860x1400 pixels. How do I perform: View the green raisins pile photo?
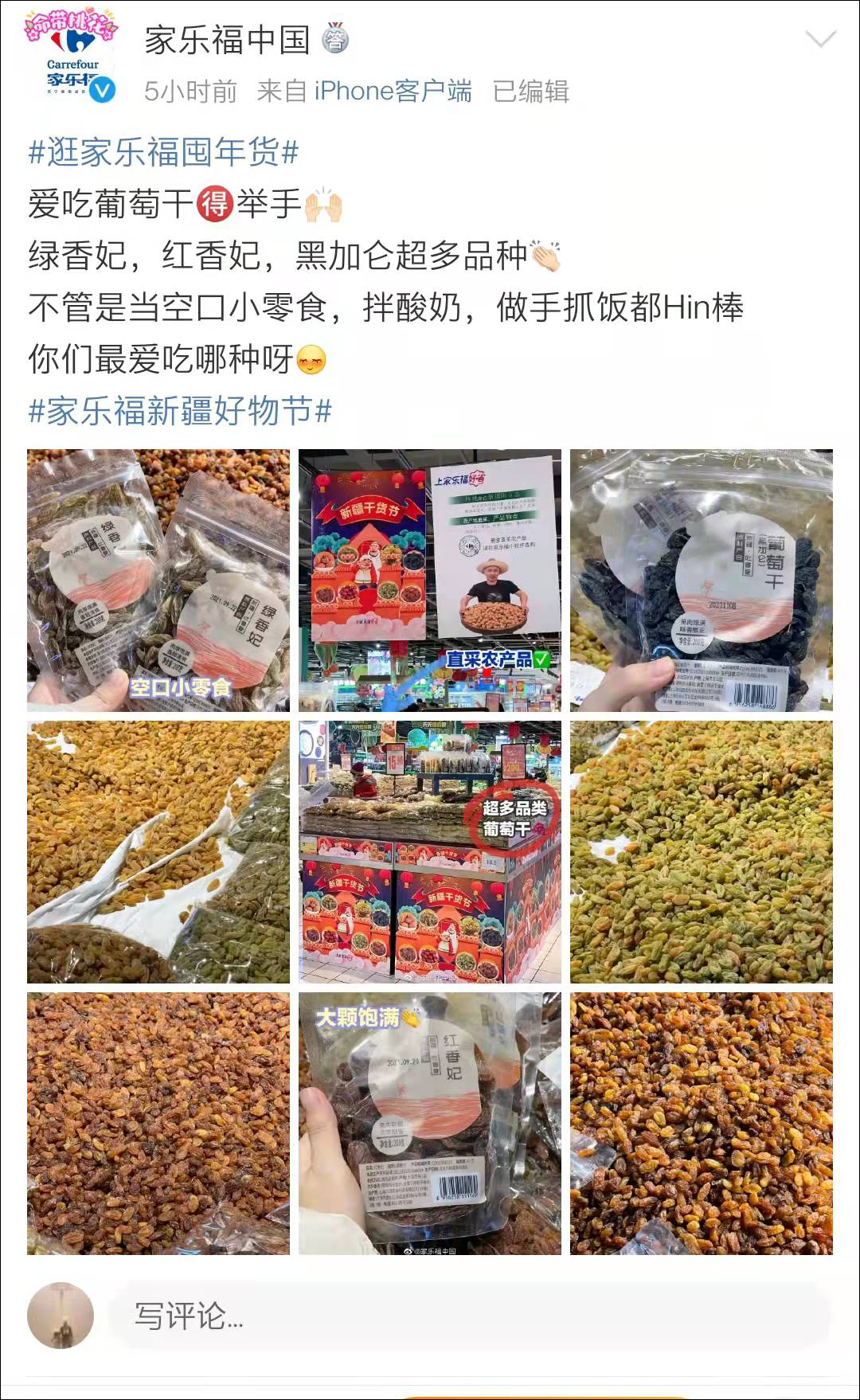pos(701,852)
